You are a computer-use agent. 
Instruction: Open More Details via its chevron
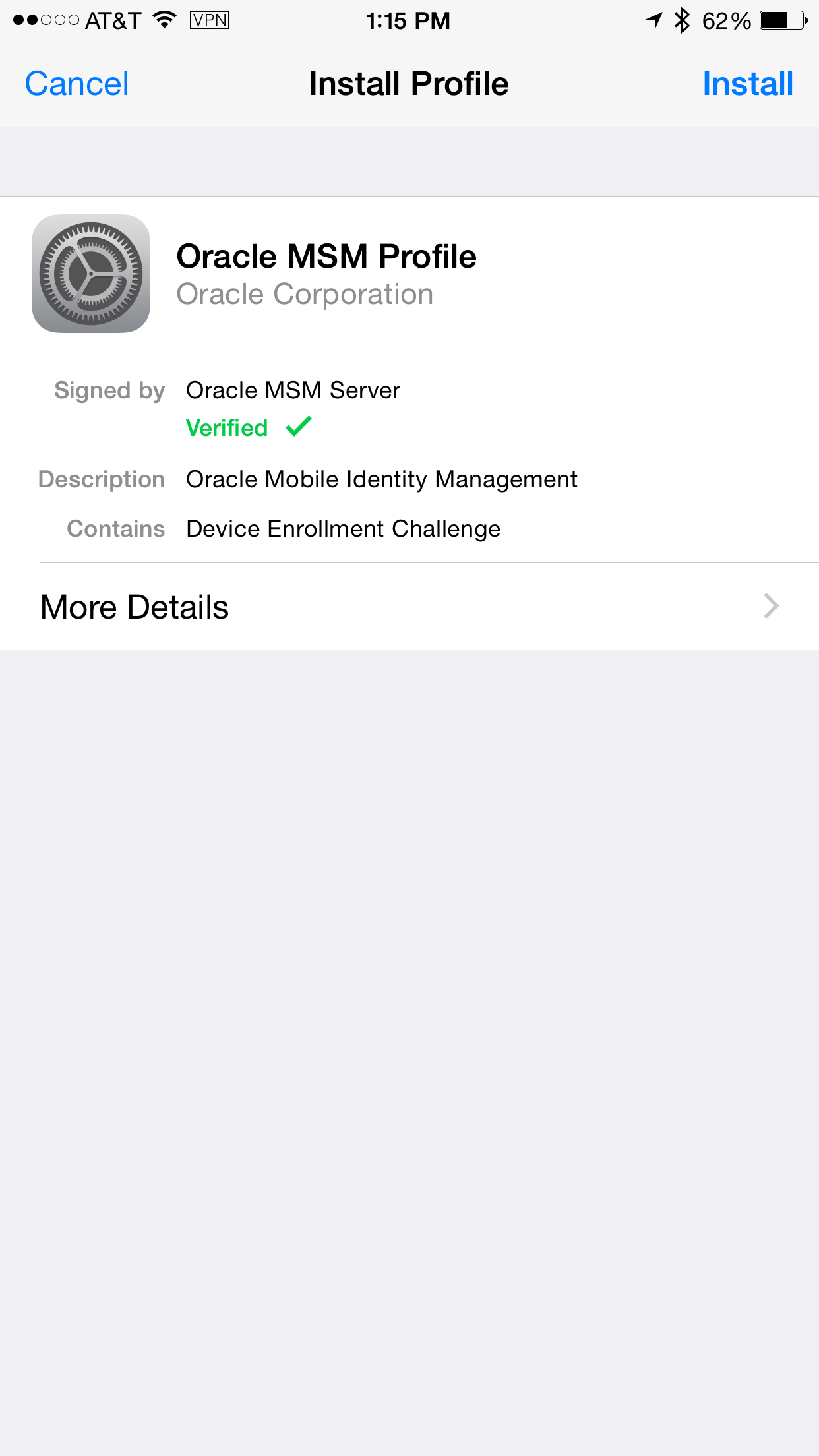pyautogui.click(x=772, y=605)
